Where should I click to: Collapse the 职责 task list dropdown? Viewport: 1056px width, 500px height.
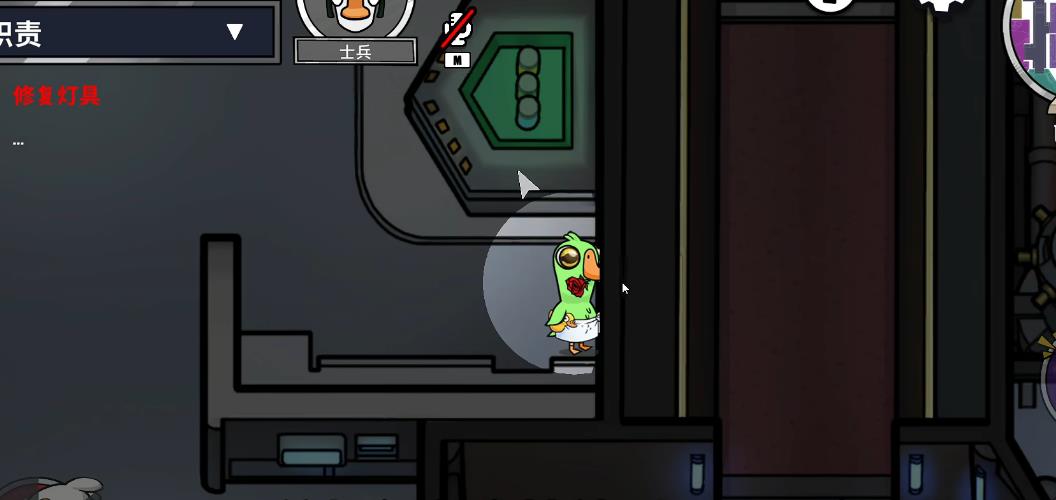tap(235, 32)
